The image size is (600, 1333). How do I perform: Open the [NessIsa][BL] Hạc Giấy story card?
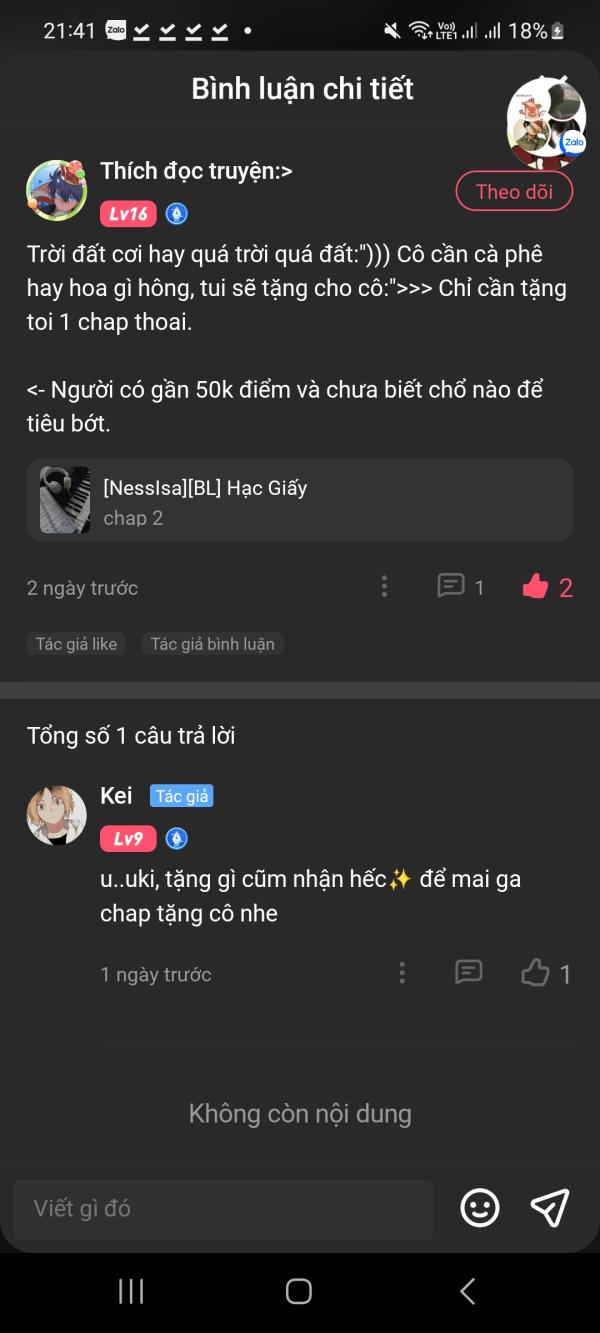(300, 500)
